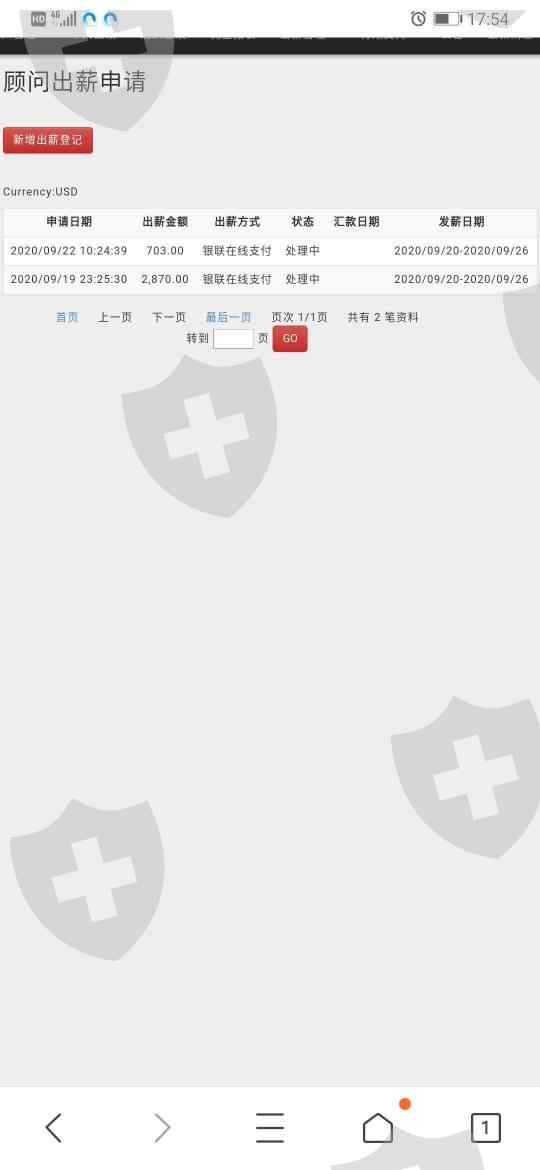Viewport: 540px width, 1170px height.
Task: Go to the first page via 首页
Action: 67,318
